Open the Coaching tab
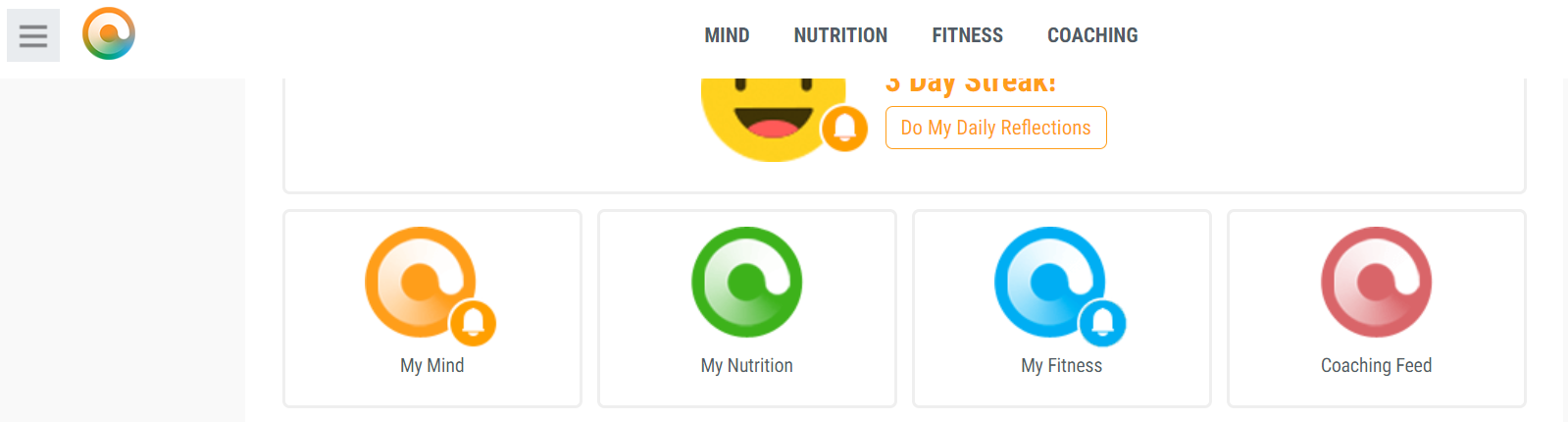Screen dimensions: 1568x422 [x=1092, y=35]
